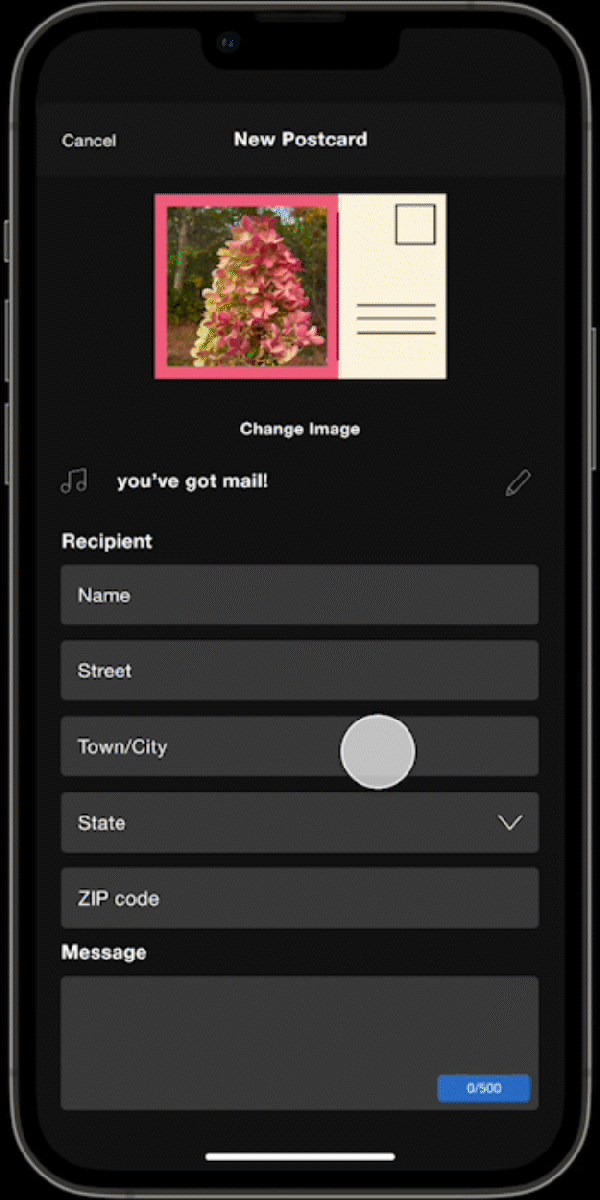Tap into the ZIP code field
Image resolution: width=600 pixels, height=1200 pixels.
(x=300, y=898)
